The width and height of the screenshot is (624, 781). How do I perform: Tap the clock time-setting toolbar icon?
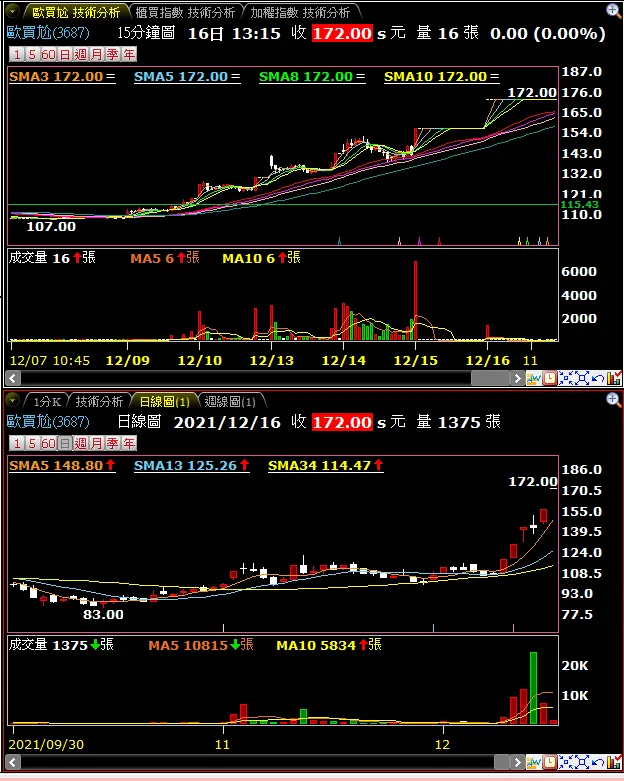550,378
